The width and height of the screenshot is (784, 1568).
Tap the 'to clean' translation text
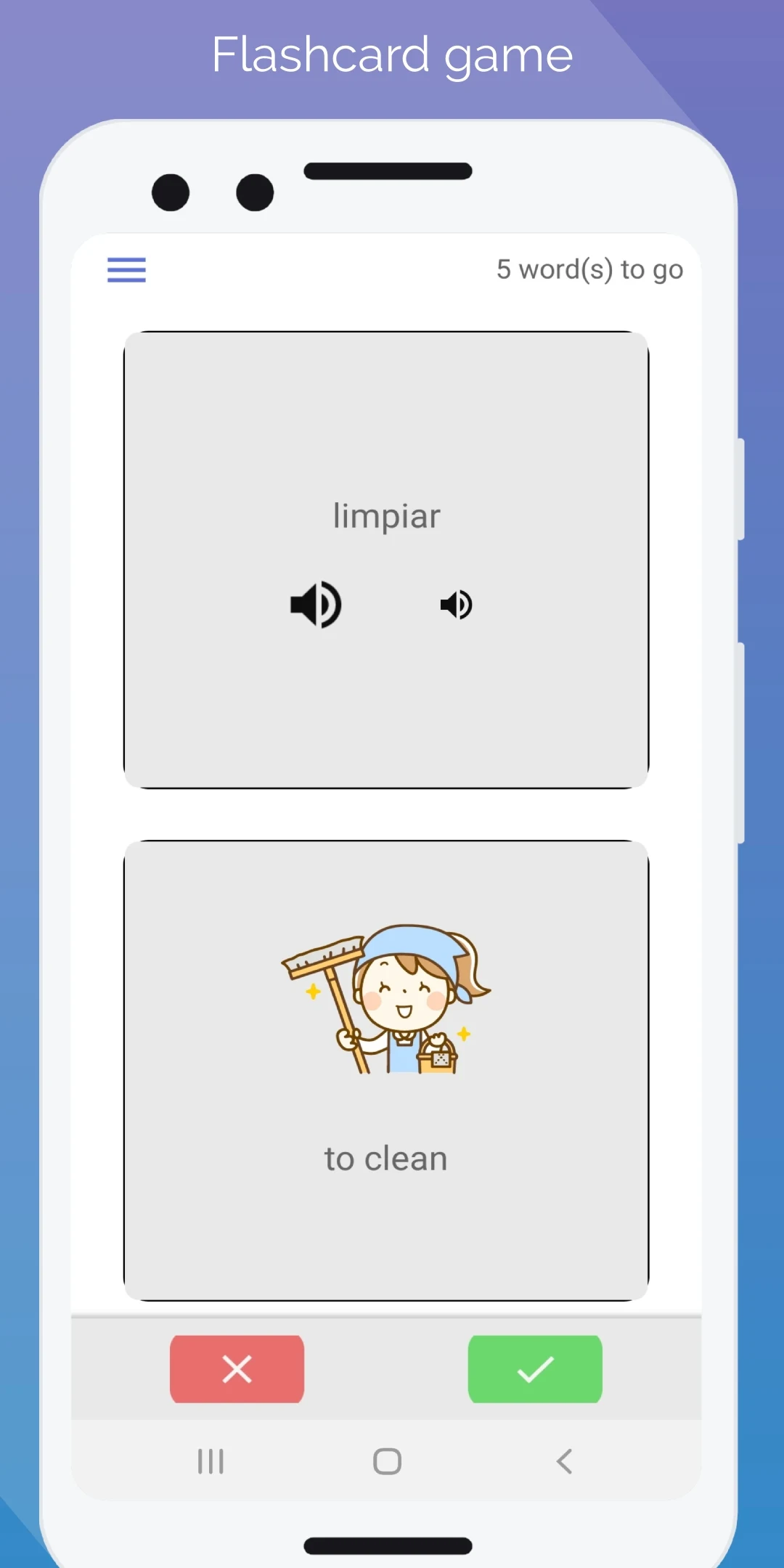386,1159
